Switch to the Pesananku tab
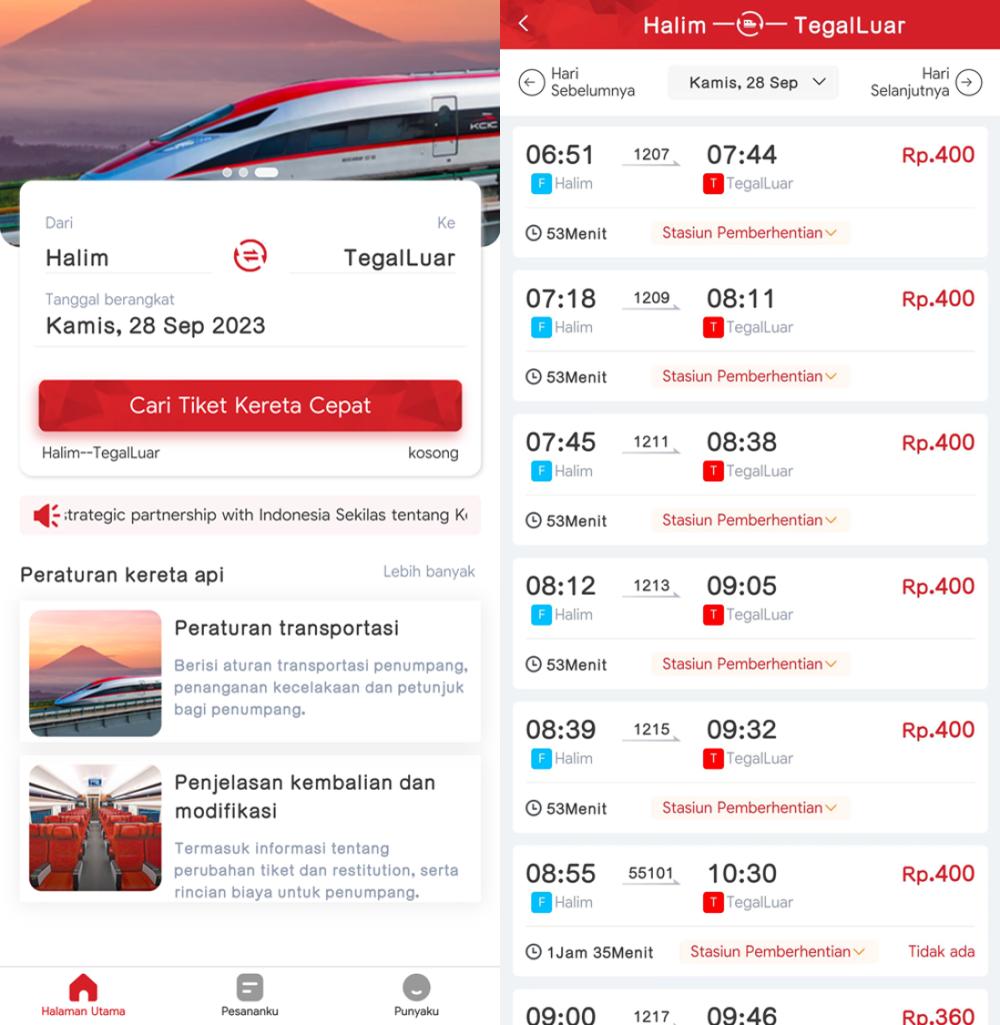Image resolution: width=1000 pixels, height=1025 pixels. tap(249, 995)
